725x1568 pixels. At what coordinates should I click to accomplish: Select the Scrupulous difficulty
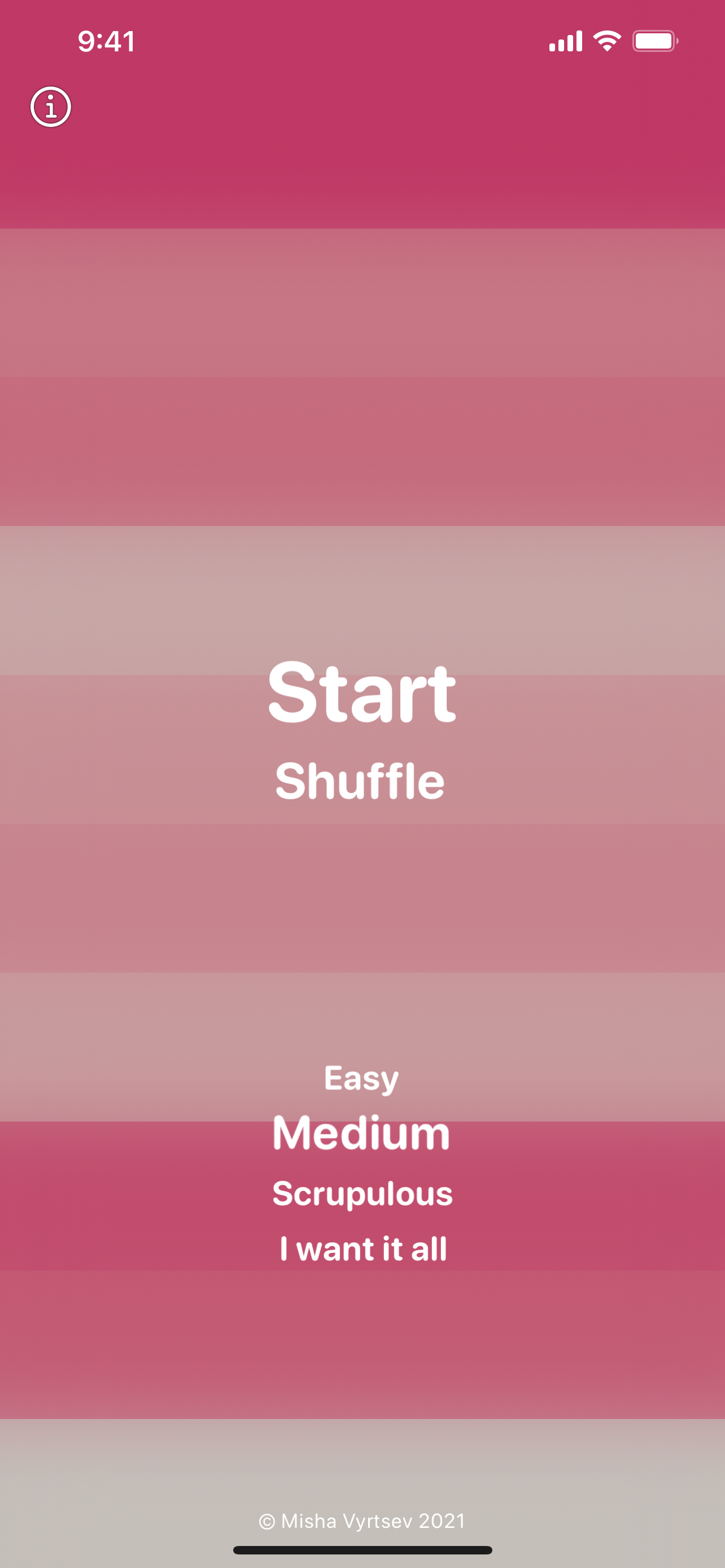coord(362,1193)
